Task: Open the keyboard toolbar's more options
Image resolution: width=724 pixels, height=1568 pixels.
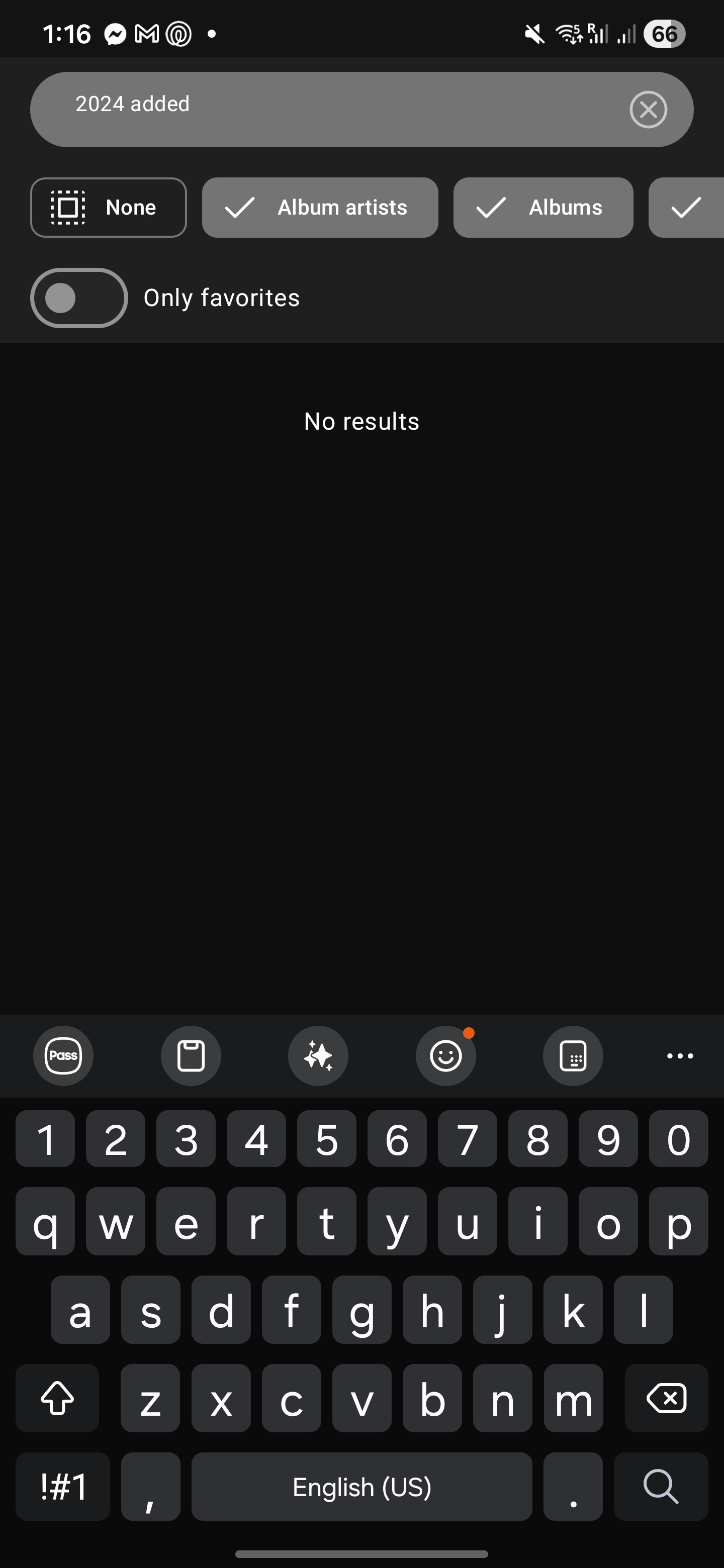Action: tap(680, 1055)
